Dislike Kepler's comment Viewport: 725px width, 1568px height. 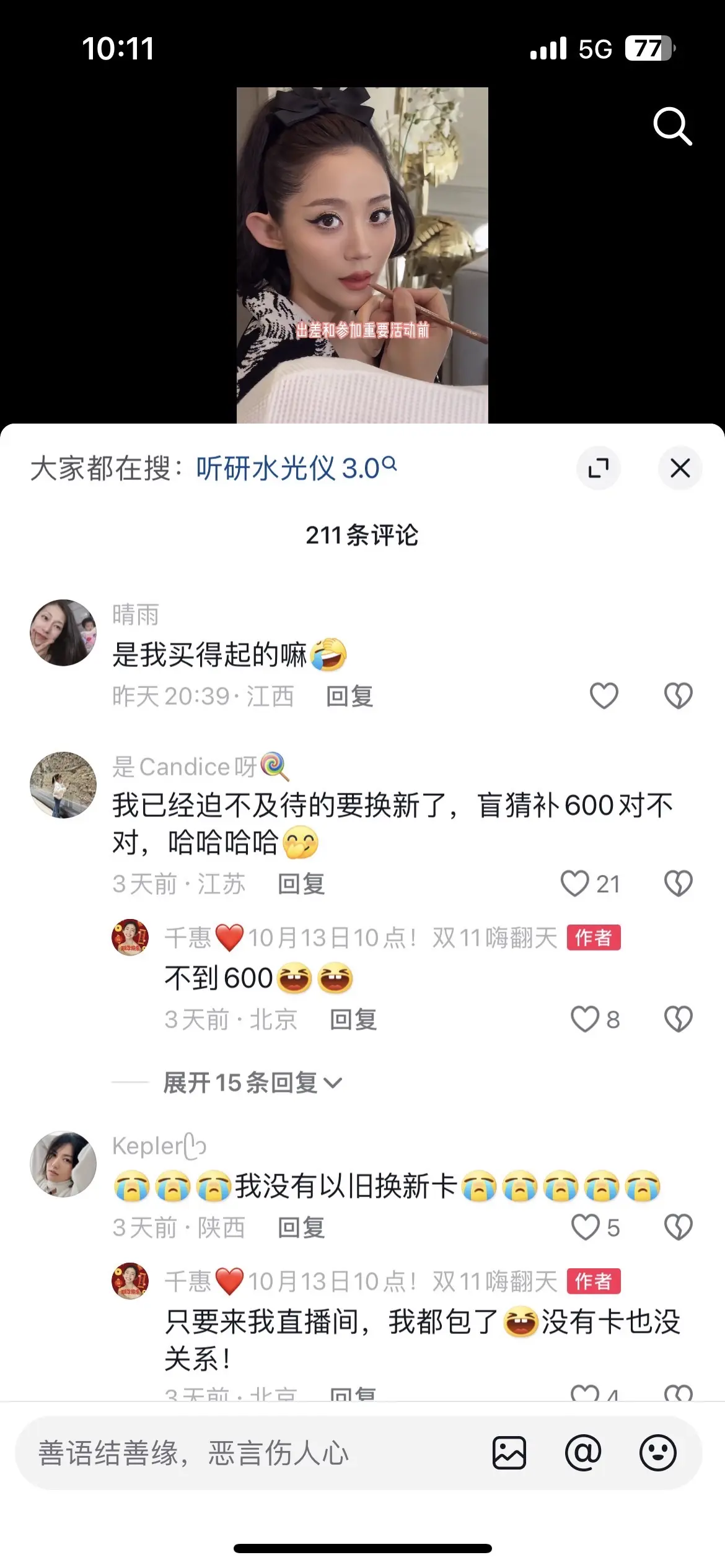[x=678, y=1227]
